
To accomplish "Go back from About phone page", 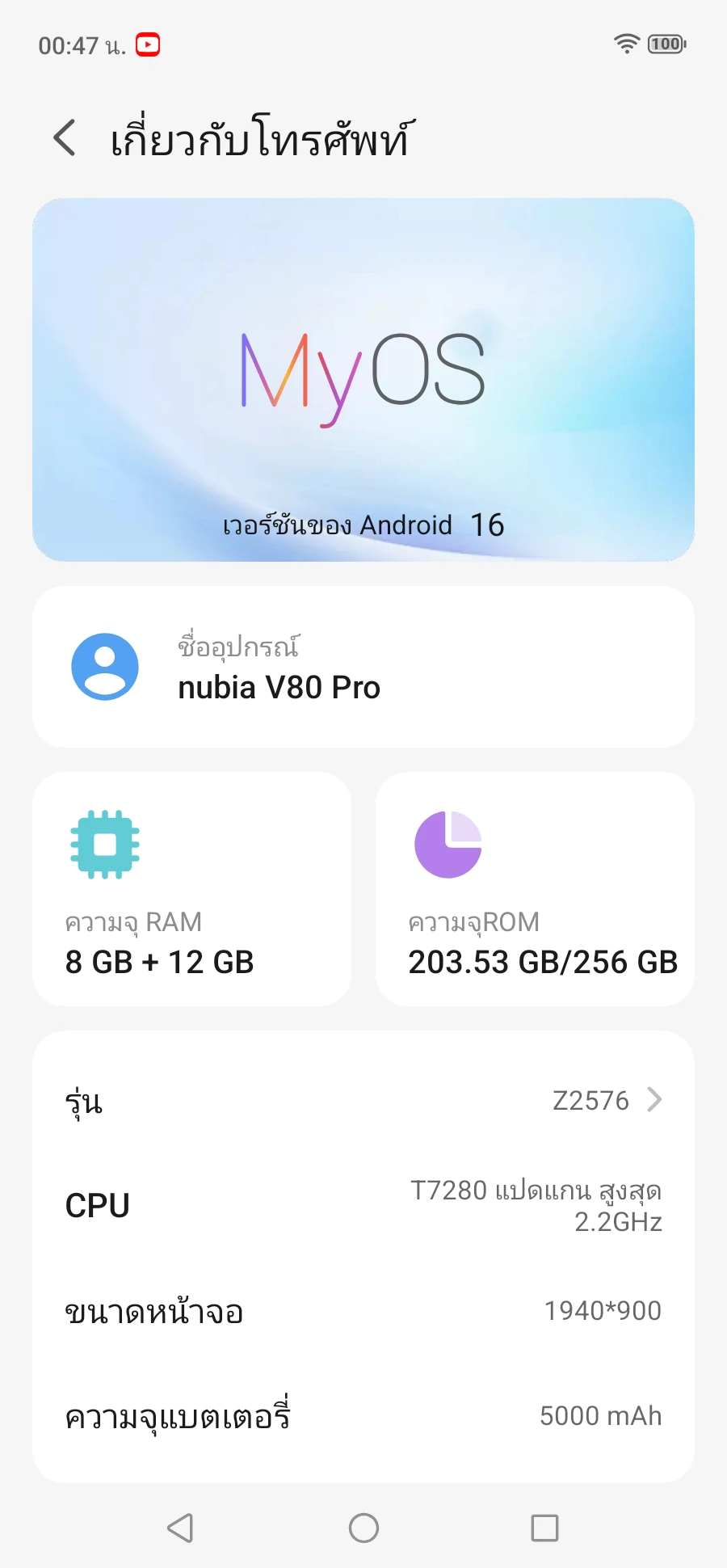I will tap(65, 138).
